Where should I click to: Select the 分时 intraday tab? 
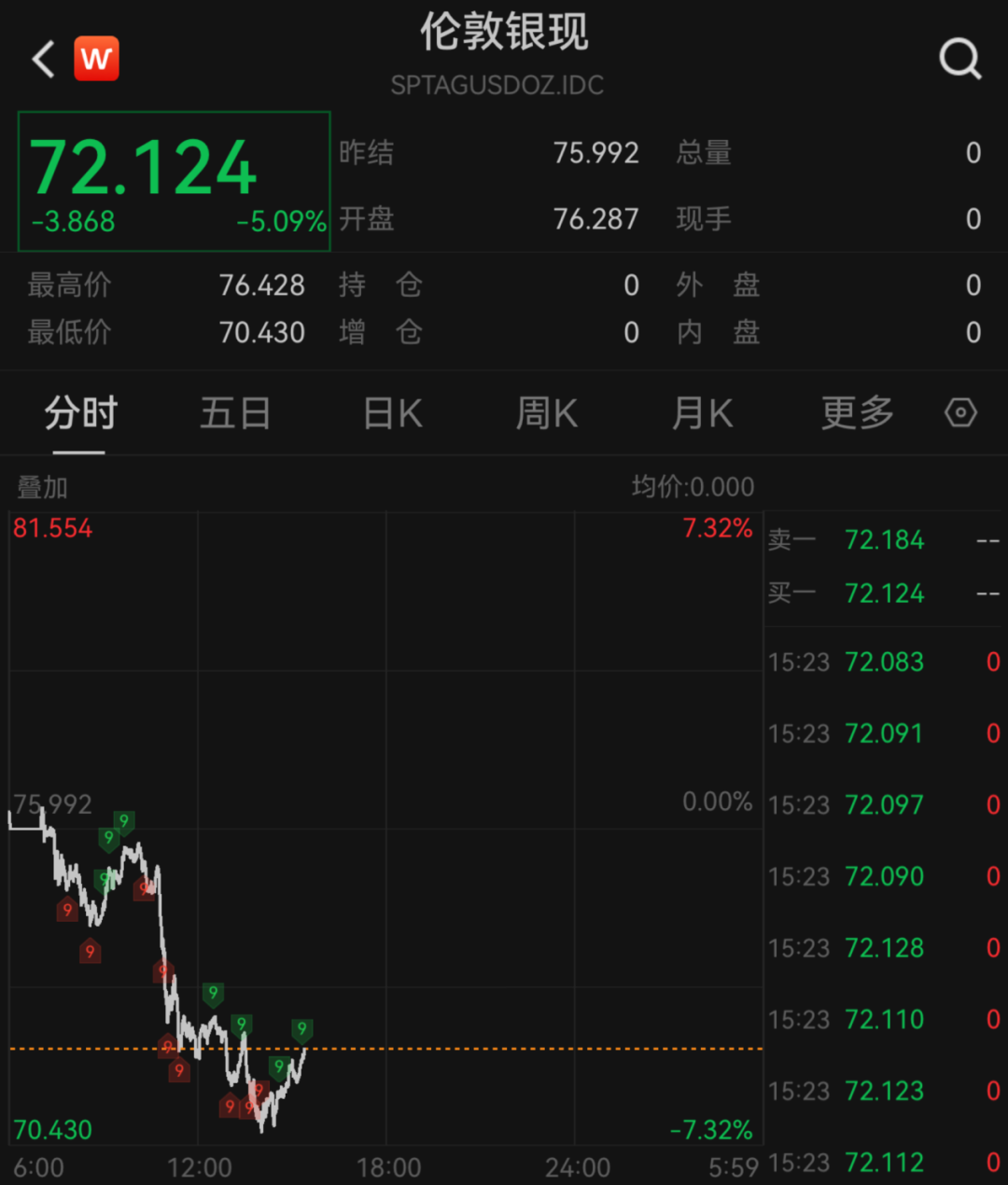(x=80, y=413)
